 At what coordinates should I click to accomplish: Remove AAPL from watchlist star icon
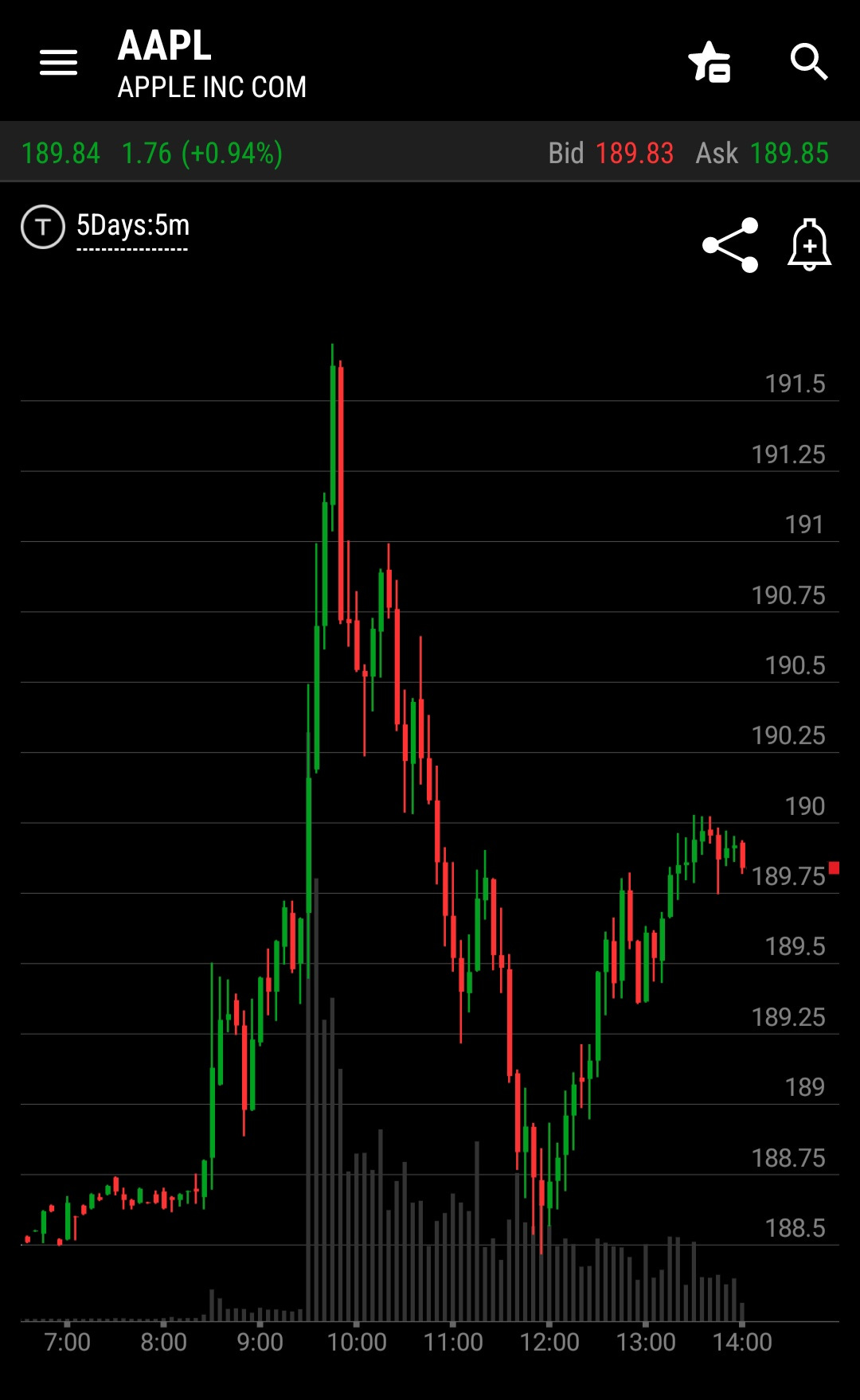pyautogui.click(x=709, y=62)
